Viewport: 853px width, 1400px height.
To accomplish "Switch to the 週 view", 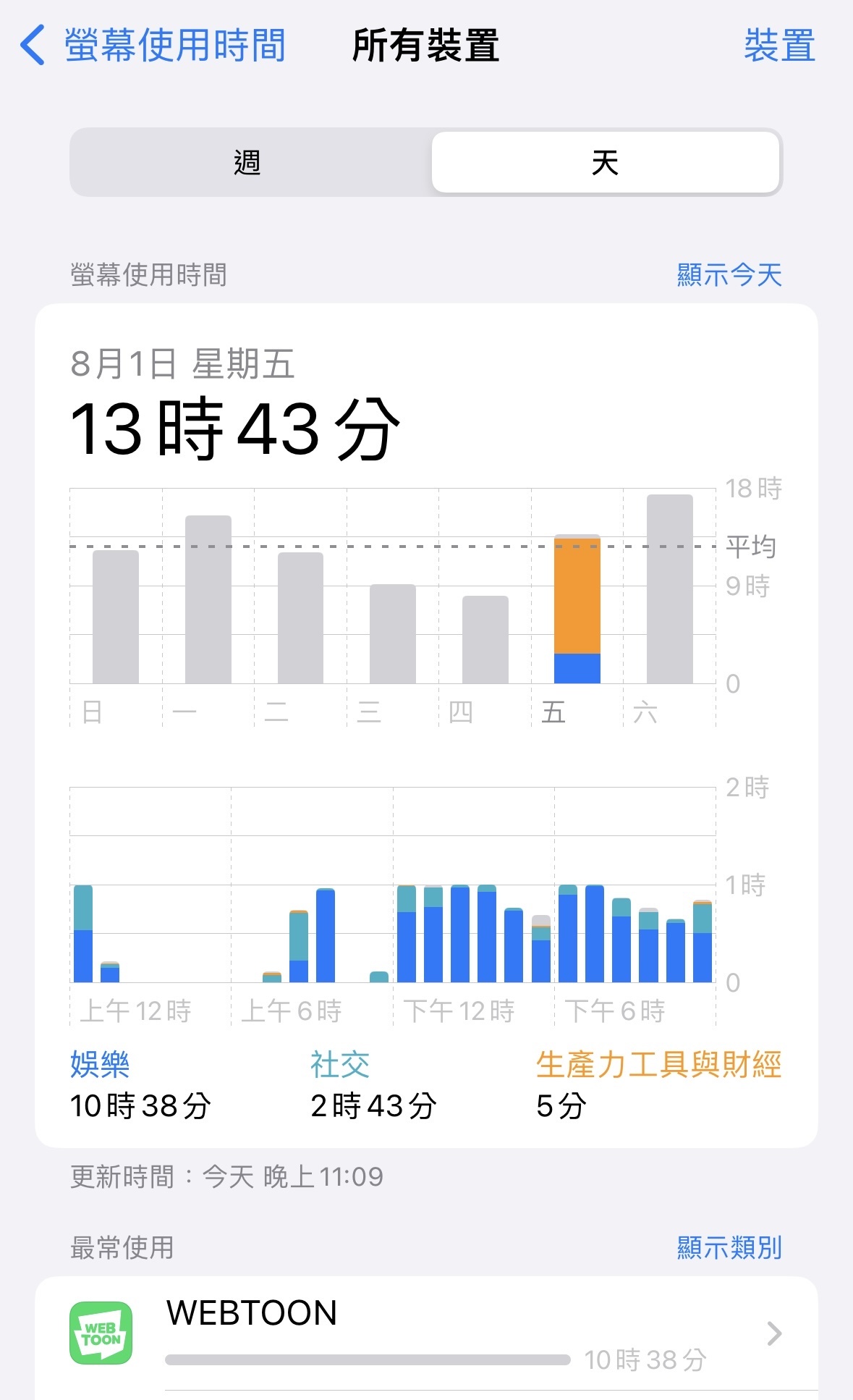I will point(247,162).
